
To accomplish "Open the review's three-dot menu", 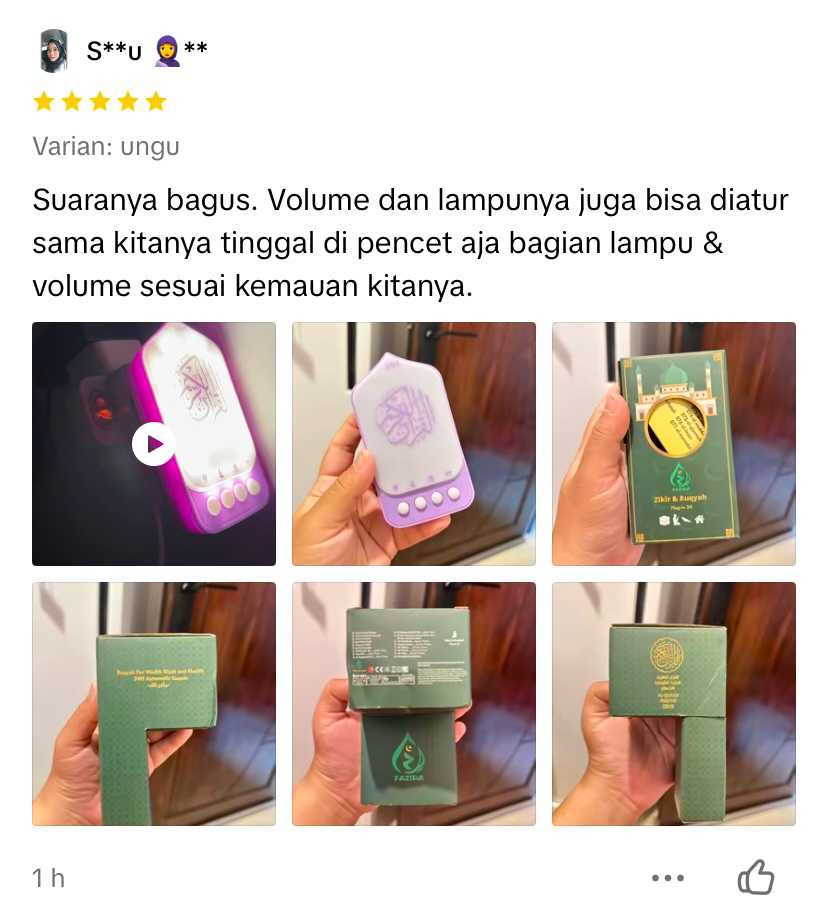I will [x=667, y=878].
